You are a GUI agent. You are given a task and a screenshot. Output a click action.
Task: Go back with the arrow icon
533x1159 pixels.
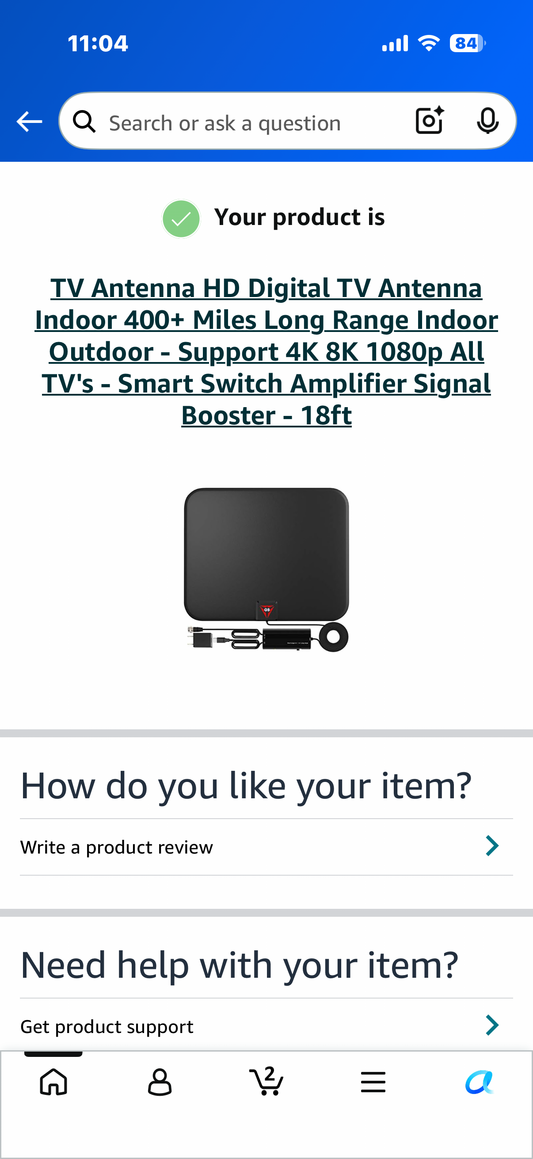click(30, 122)
